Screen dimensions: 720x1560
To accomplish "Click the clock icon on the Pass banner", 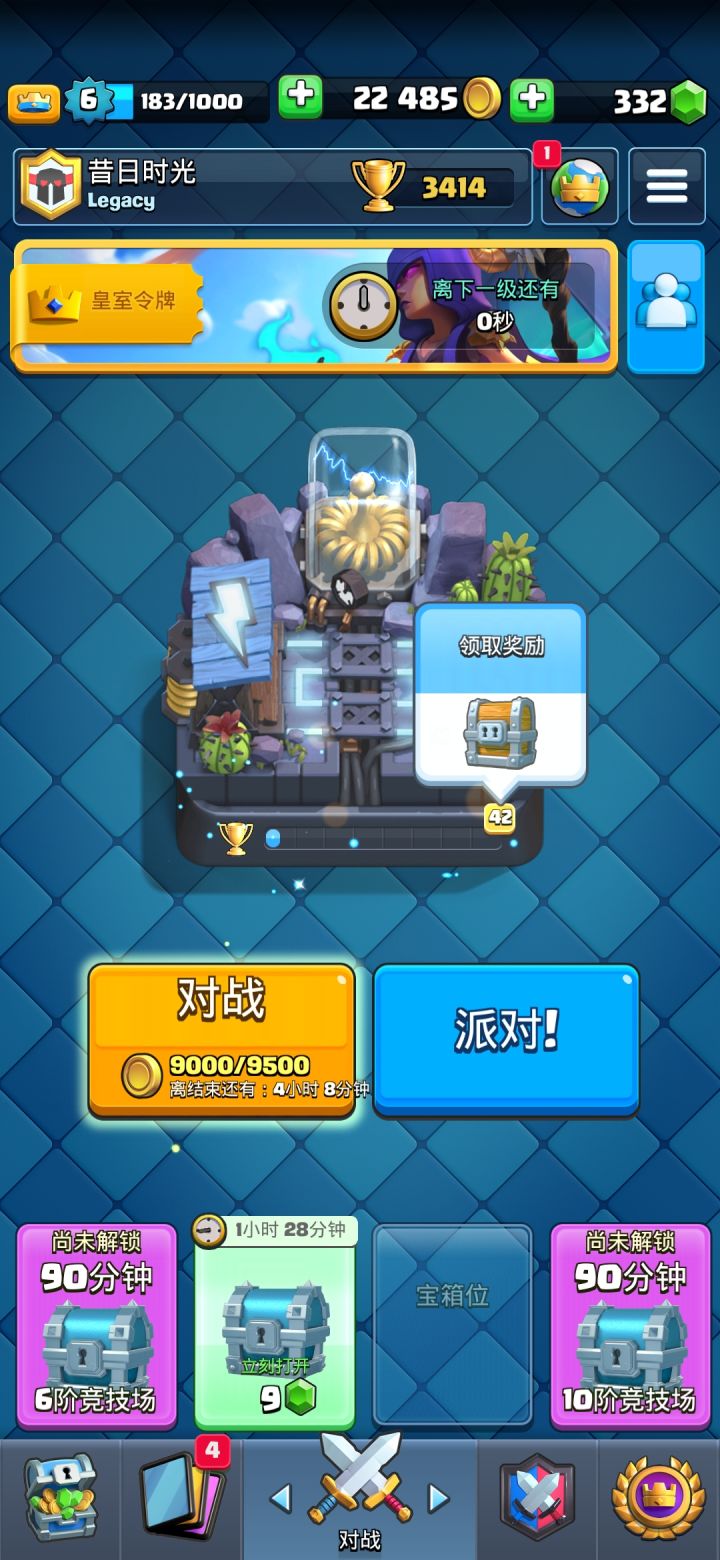I will coord(365,305).
